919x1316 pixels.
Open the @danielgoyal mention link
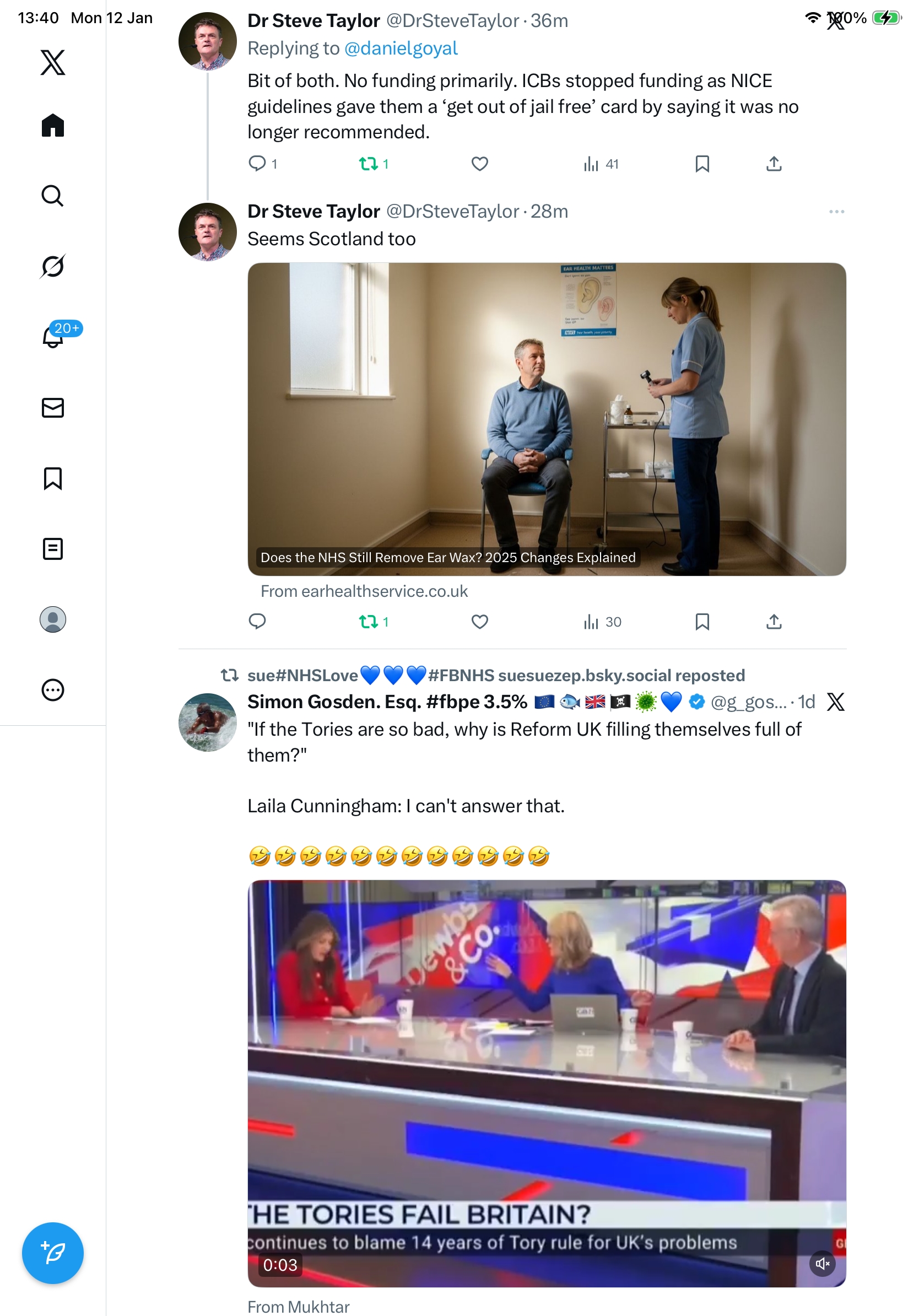[x=401, y=48]
